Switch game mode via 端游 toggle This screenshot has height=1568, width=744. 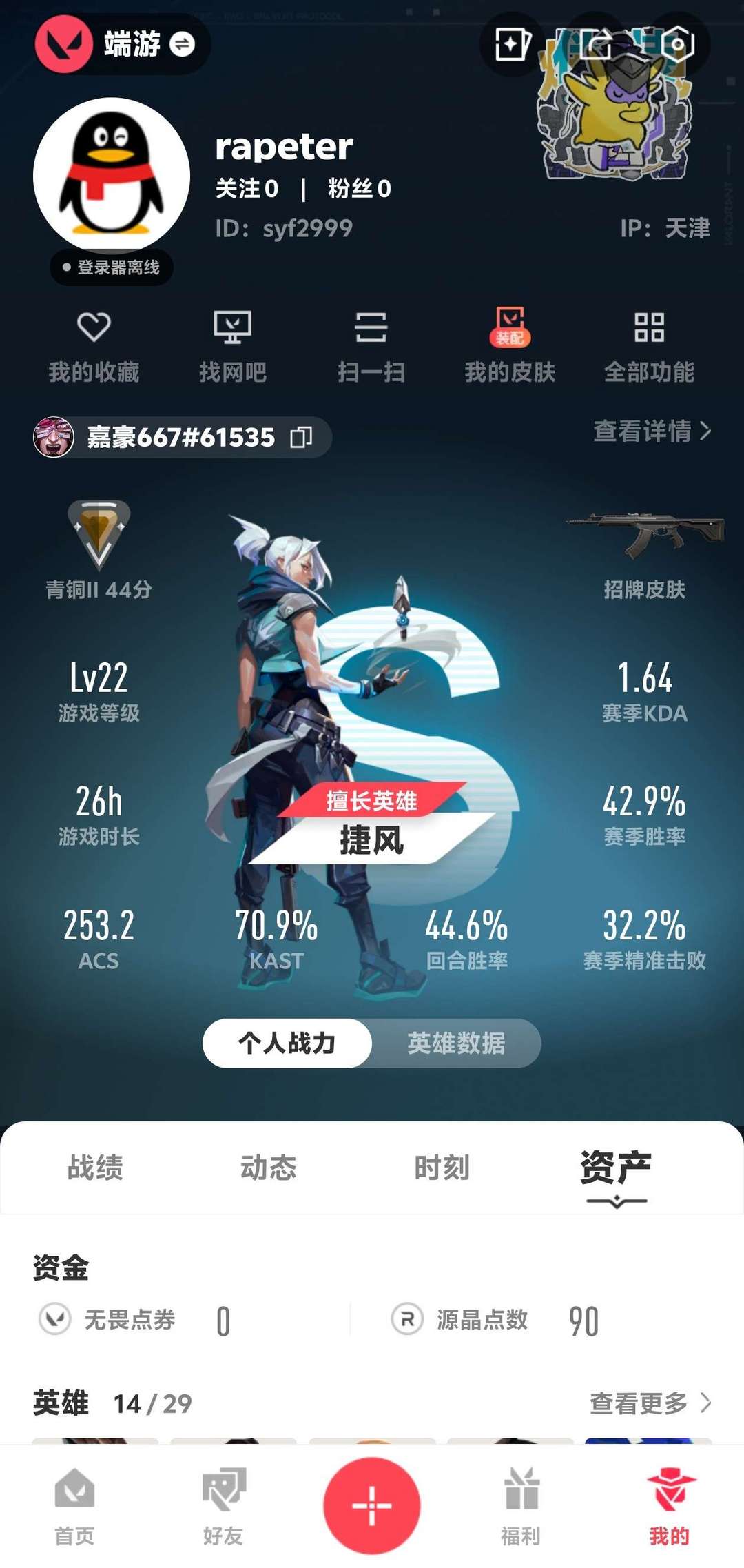(182, 45)
